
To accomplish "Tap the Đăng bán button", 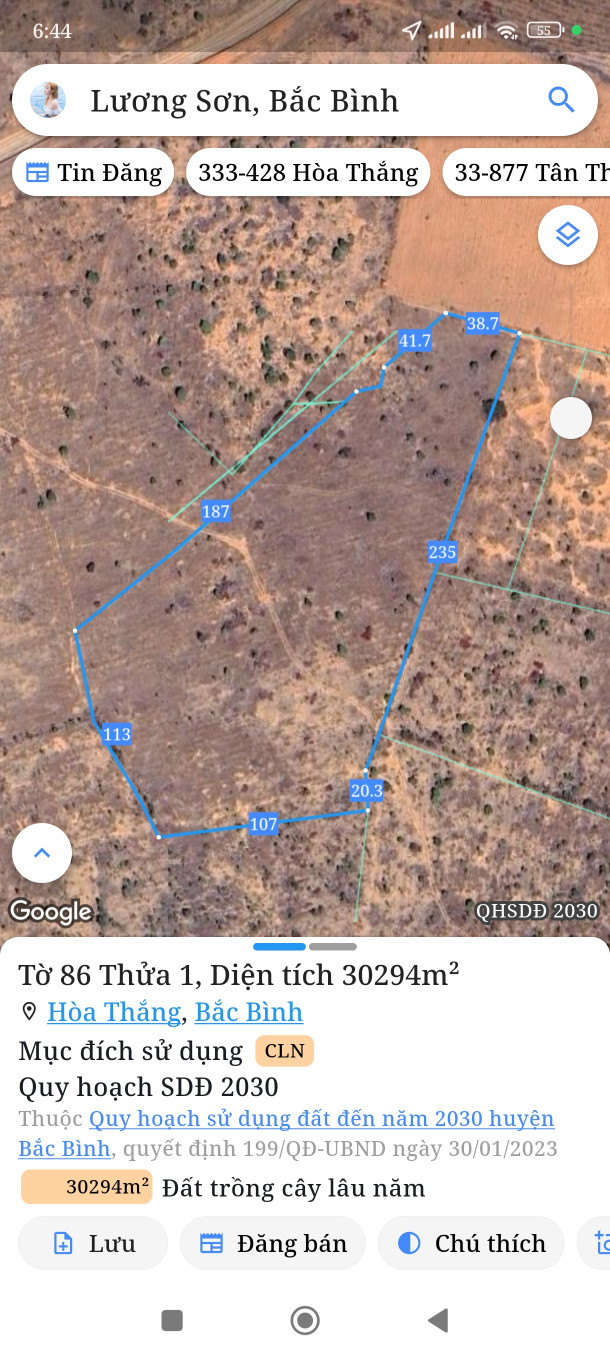I will [273, 1243].
